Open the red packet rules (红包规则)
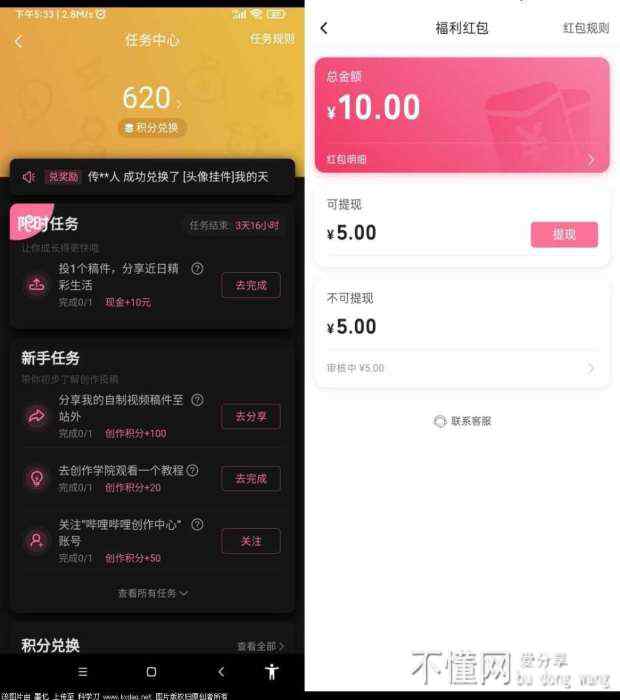 click(x=585, y=28)
